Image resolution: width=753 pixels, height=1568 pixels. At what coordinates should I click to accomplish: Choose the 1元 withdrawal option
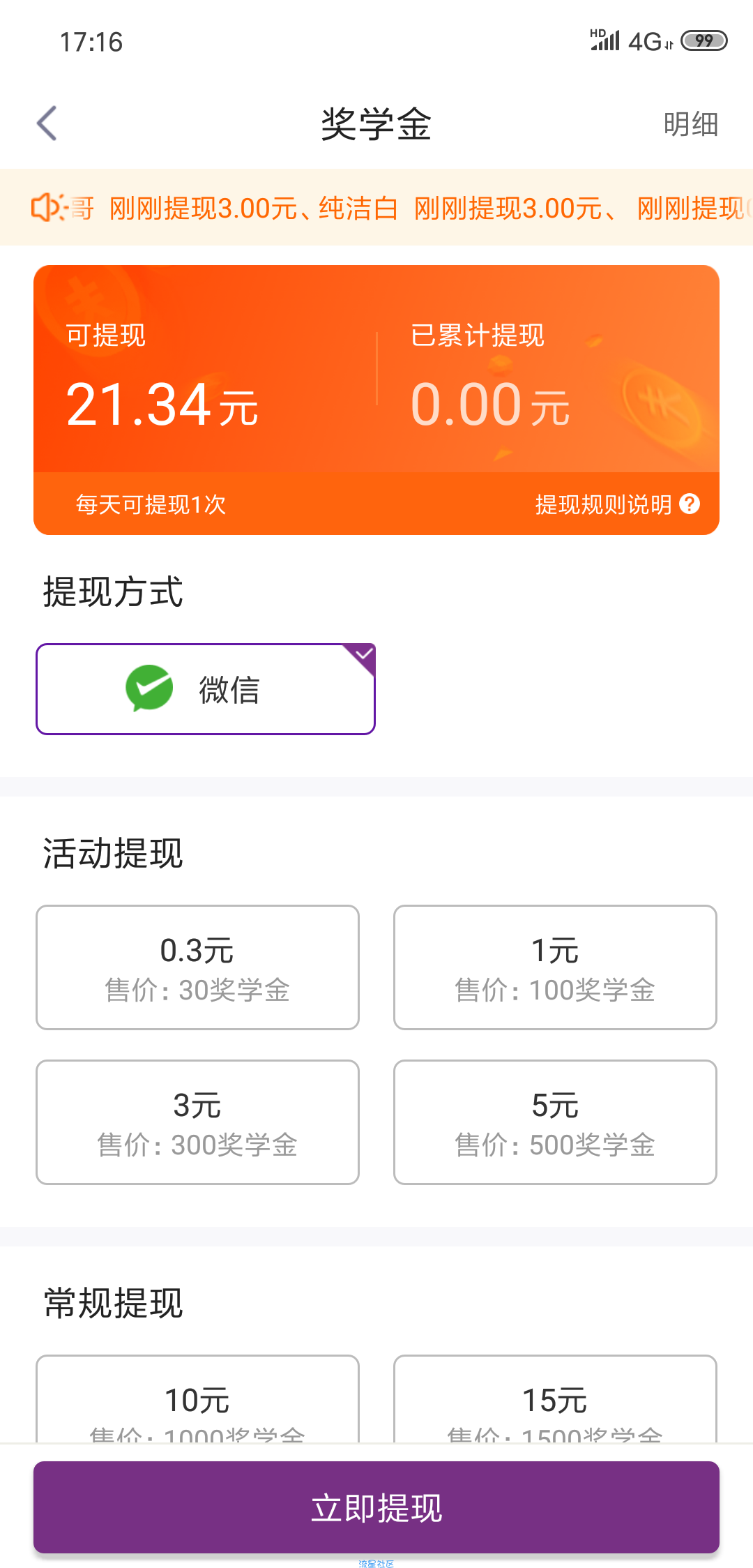click(555, 967)
